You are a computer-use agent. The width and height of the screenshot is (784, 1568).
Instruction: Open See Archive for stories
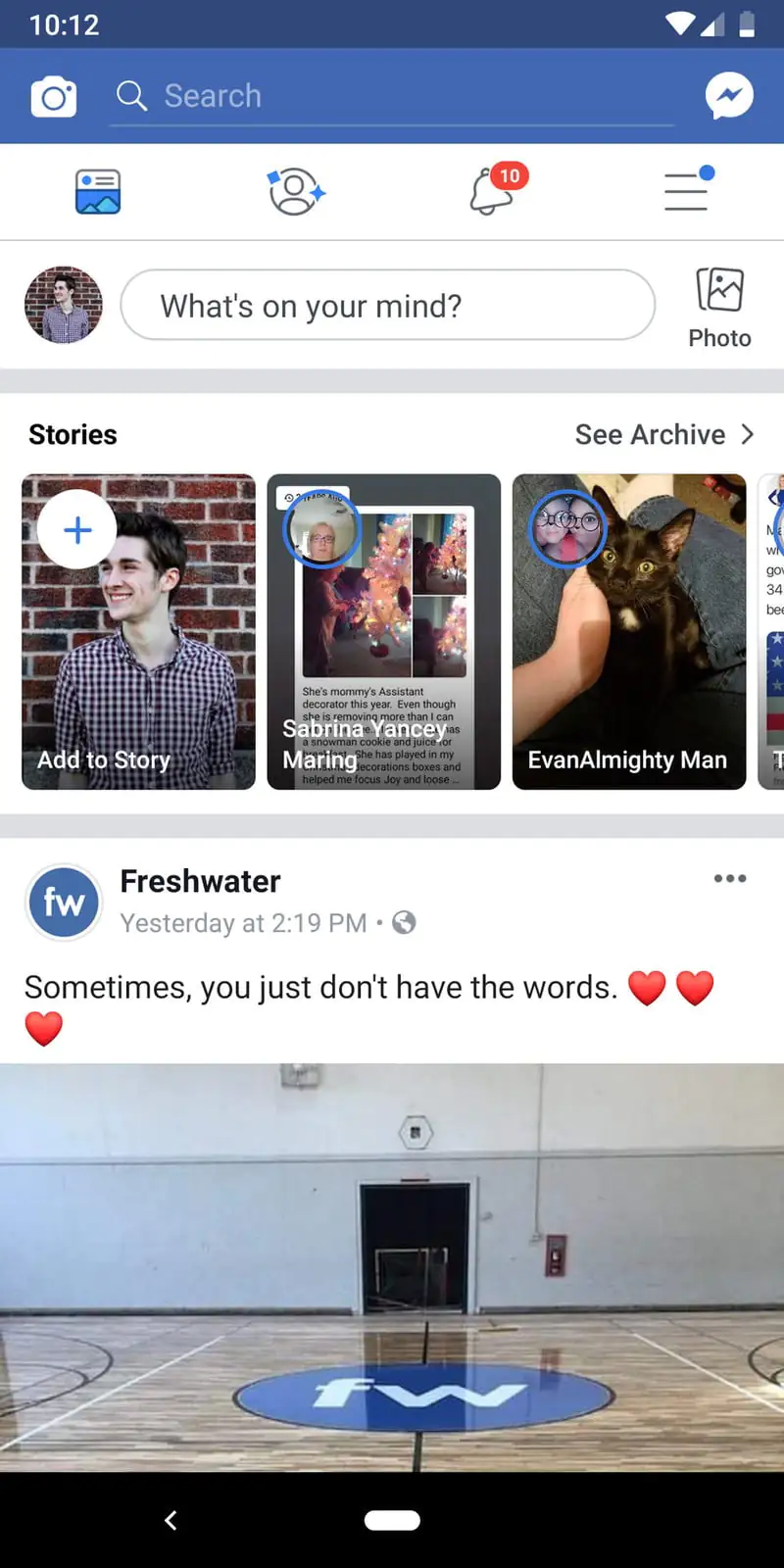[663, 434]
